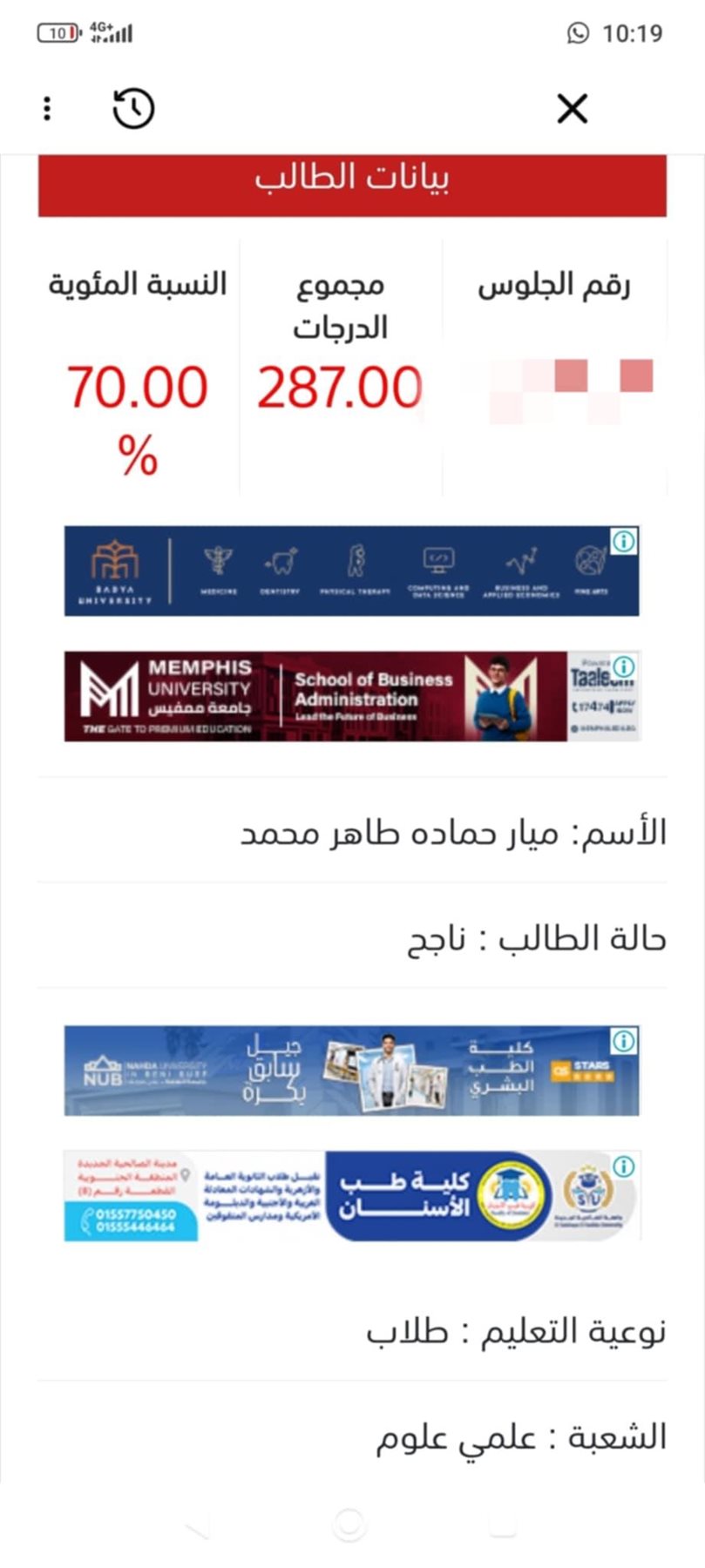Open the three-dot overflow menu
Screen dimensions: 705x1568
(47, 109)
